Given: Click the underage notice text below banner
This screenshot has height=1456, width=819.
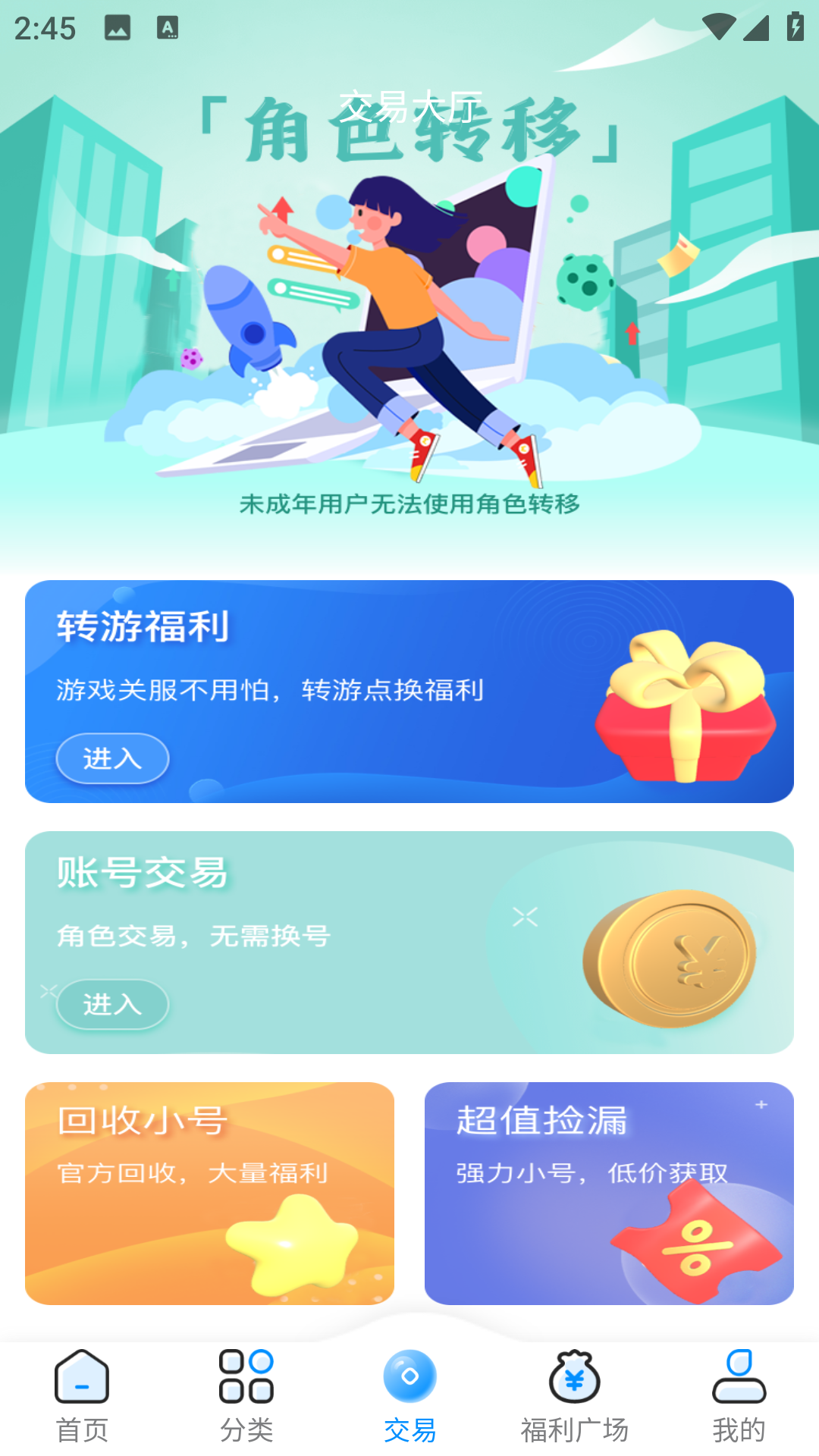Looking at the screenshot, I should [409, 502].
